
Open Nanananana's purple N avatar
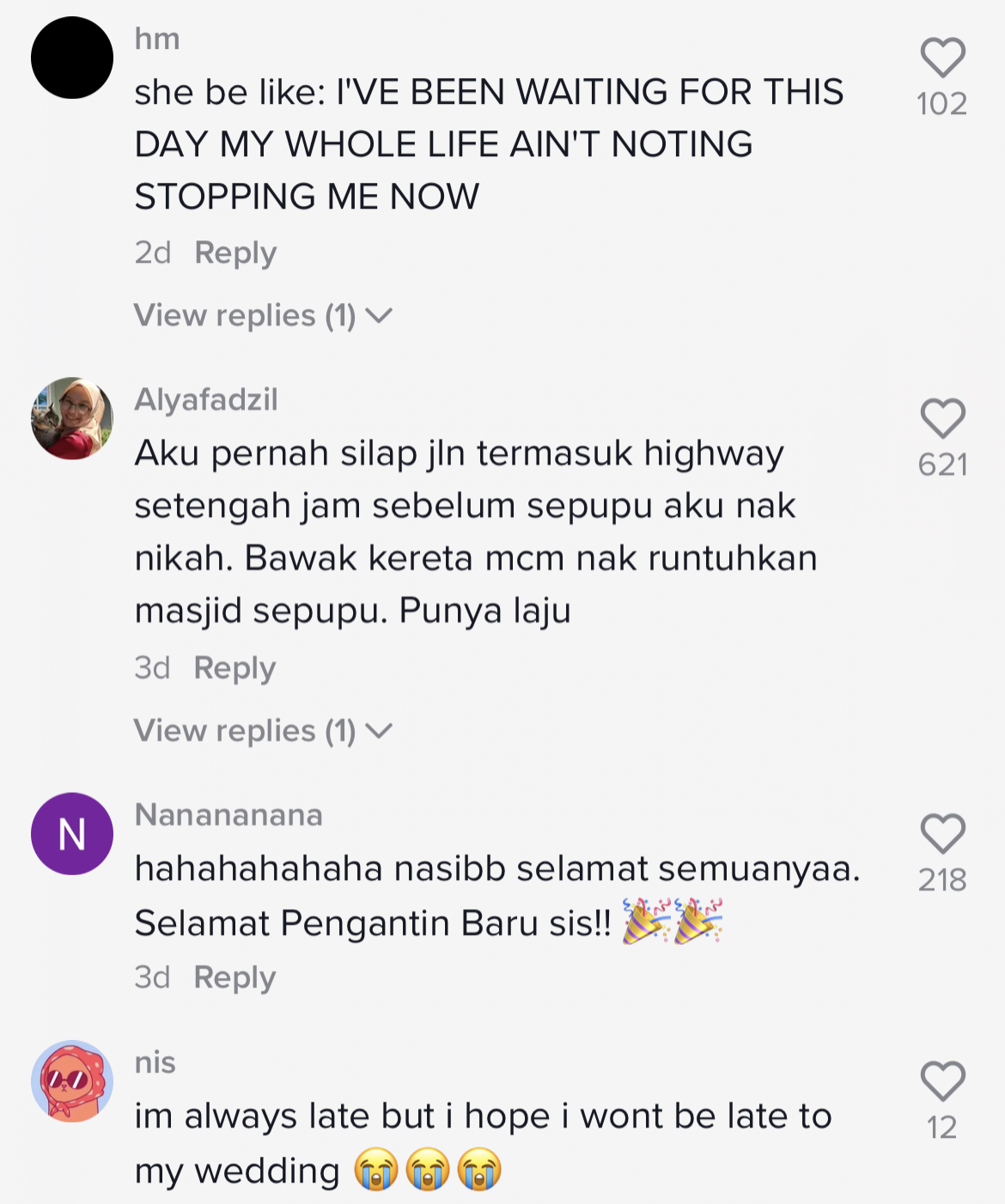[x=72, y=833]
